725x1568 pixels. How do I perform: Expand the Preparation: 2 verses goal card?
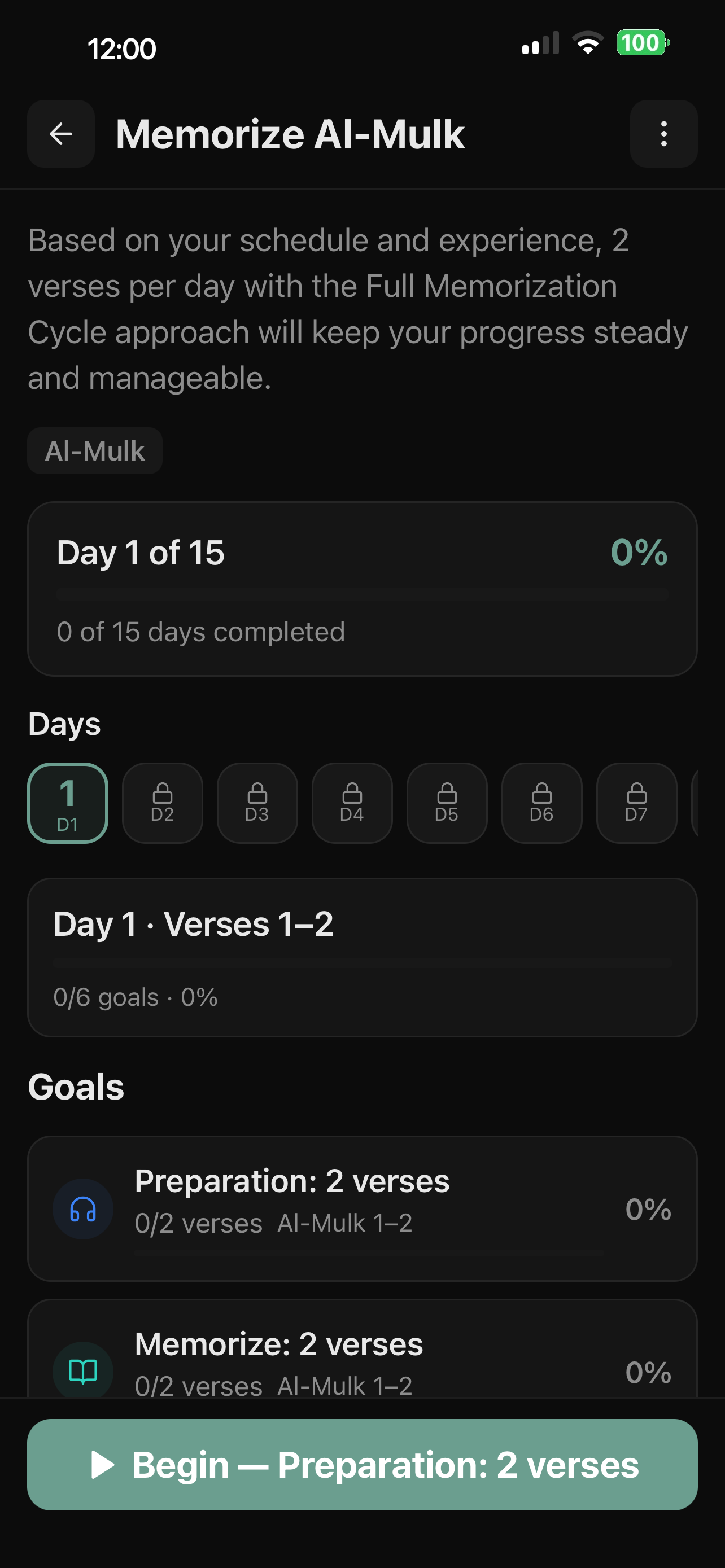[361, 1208]
